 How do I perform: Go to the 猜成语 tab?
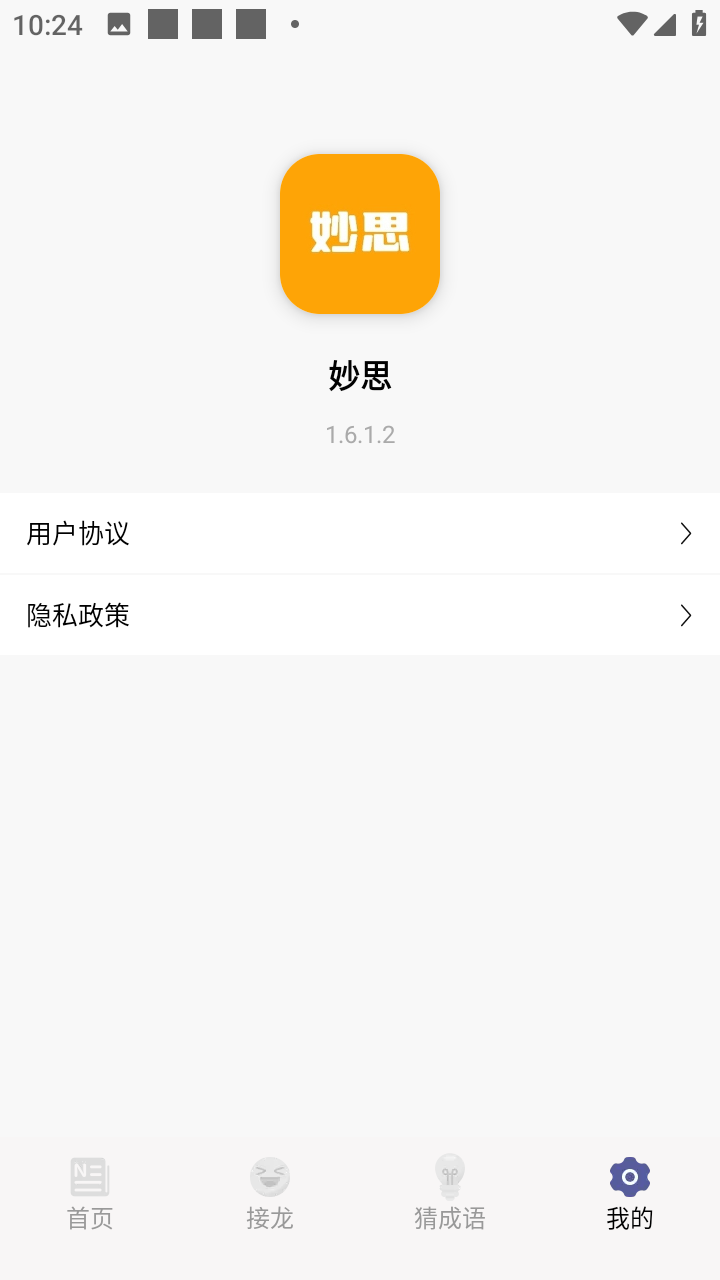[450, 1194]
